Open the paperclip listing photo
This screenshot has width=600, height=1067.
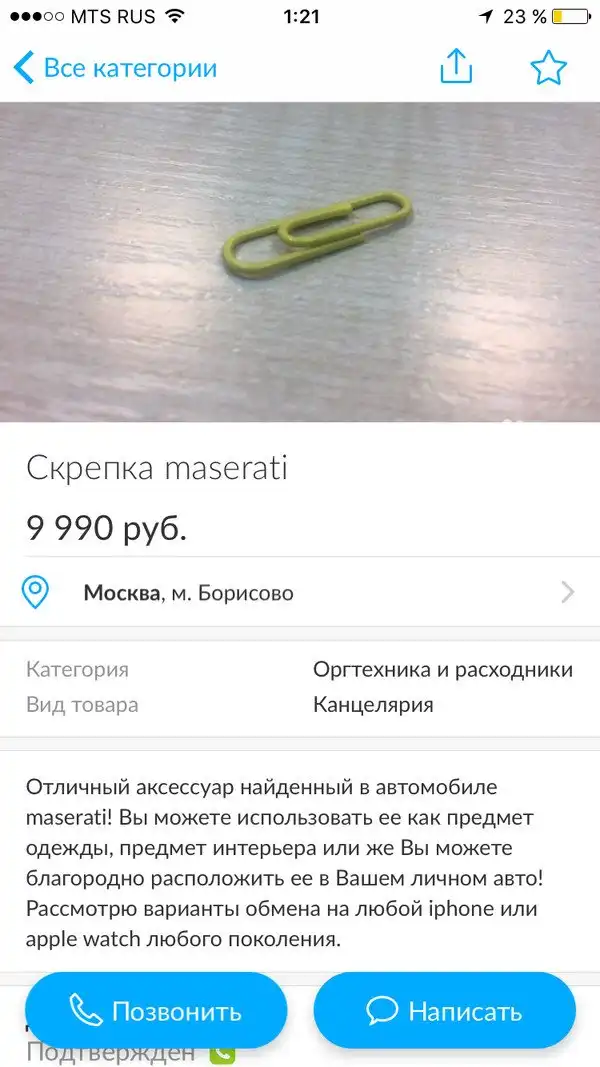300,262
